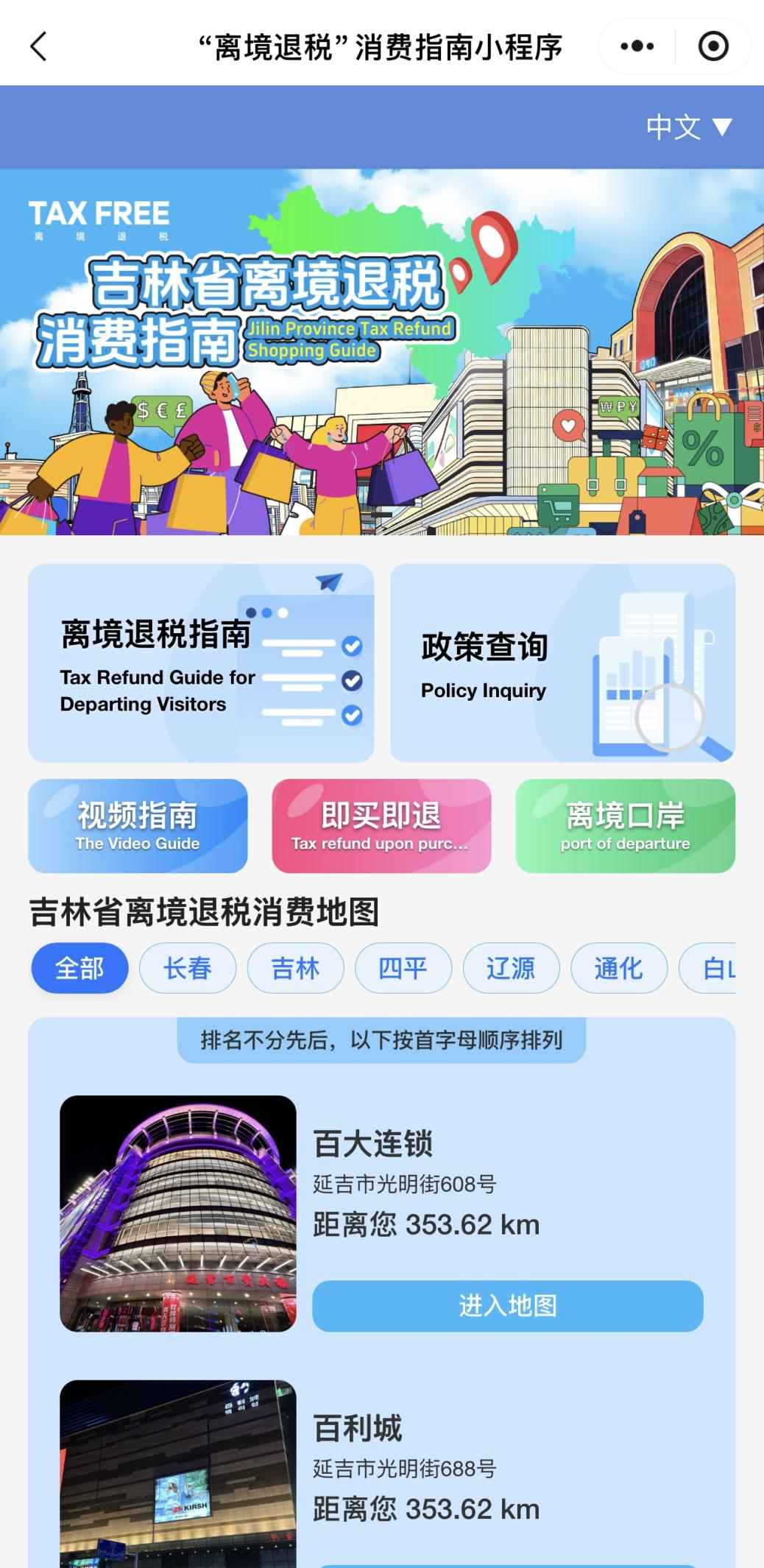
Task: Filter stores by 通化
Action: click(x=619, y=968)
